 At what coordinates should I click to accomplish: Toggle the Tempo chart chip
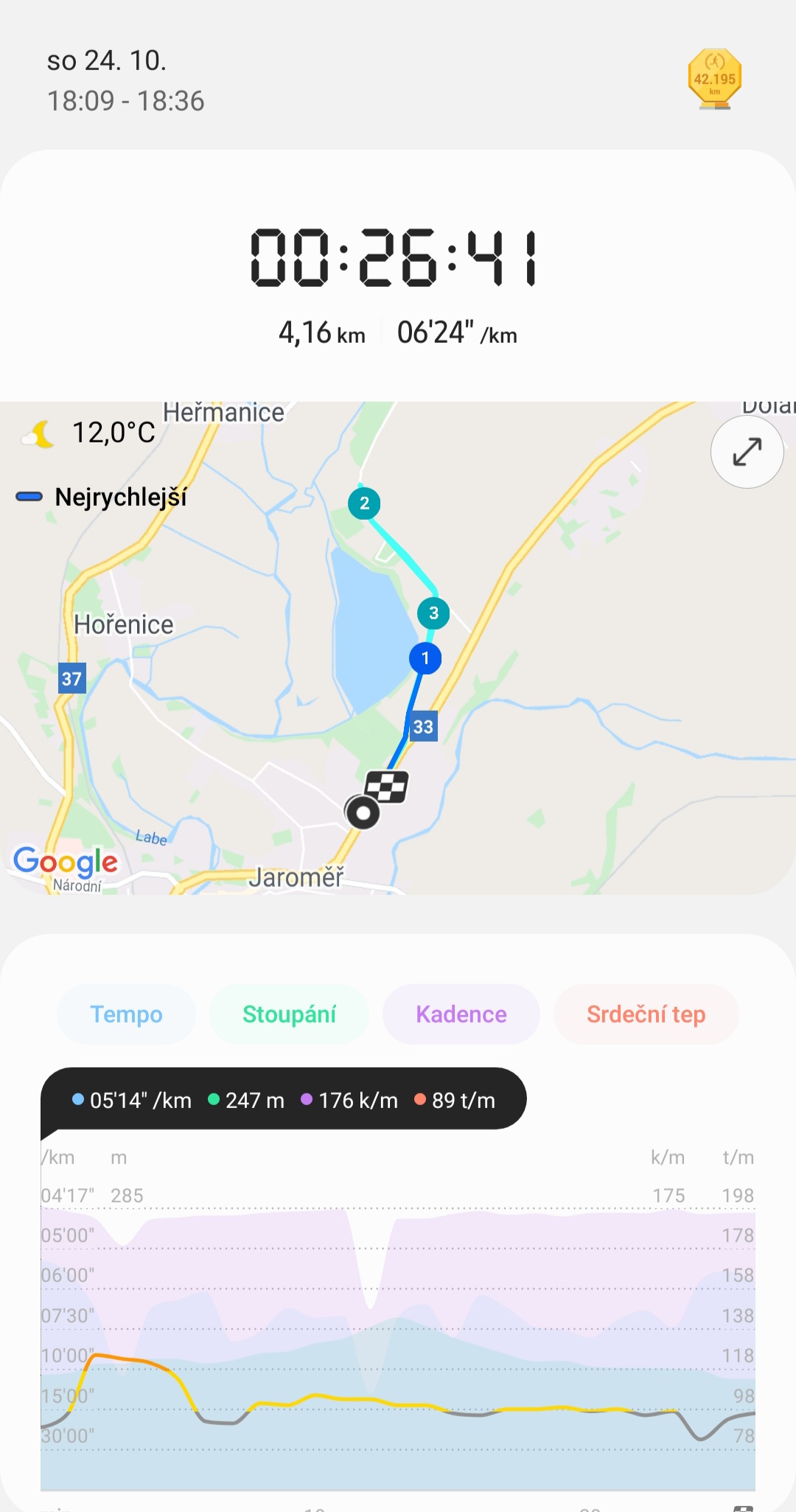click(127, 1014)
